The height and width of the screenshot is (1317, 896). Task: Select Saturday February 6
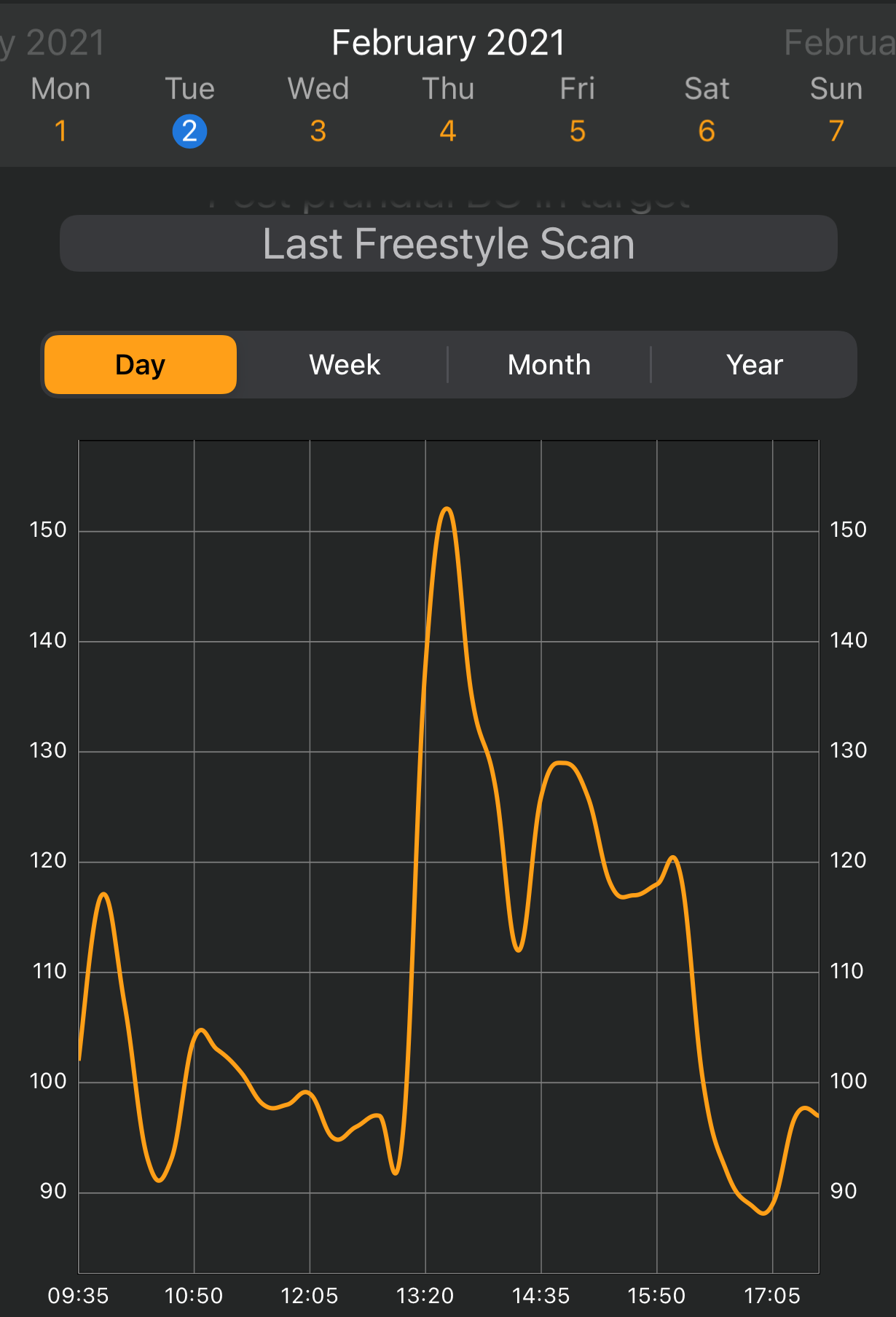(707, 131)
